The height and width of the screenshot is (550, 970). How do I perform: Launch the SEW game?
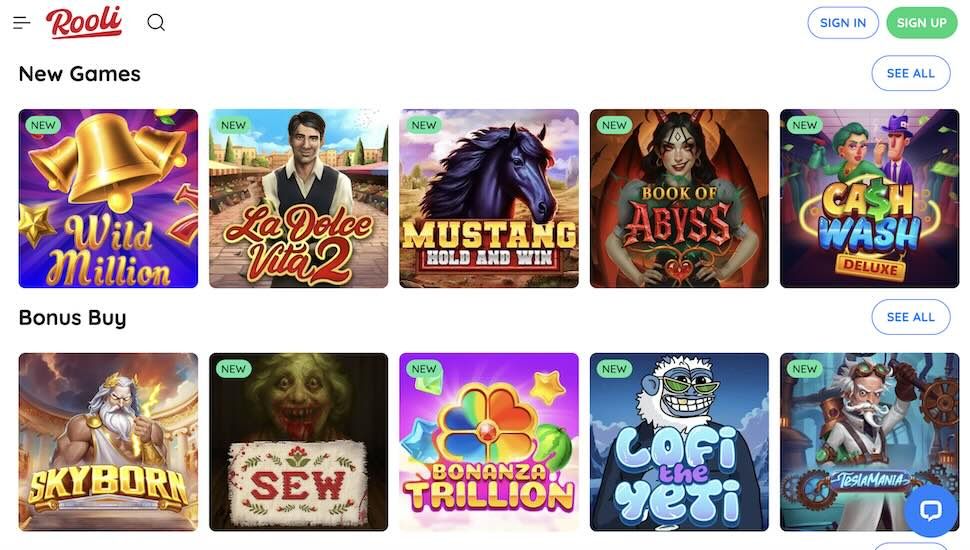coord(298,441)
